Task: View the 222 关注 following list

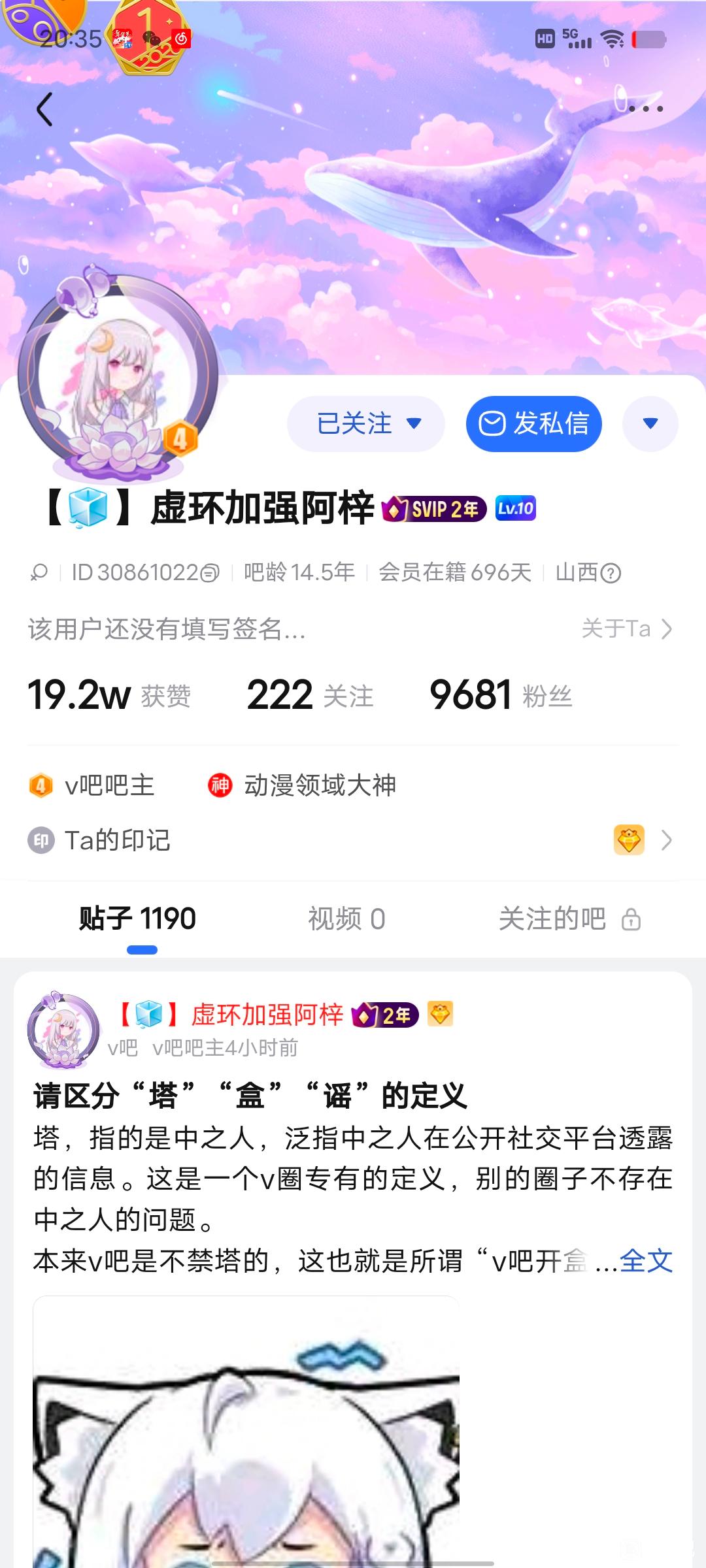Action: pos(310,695)
